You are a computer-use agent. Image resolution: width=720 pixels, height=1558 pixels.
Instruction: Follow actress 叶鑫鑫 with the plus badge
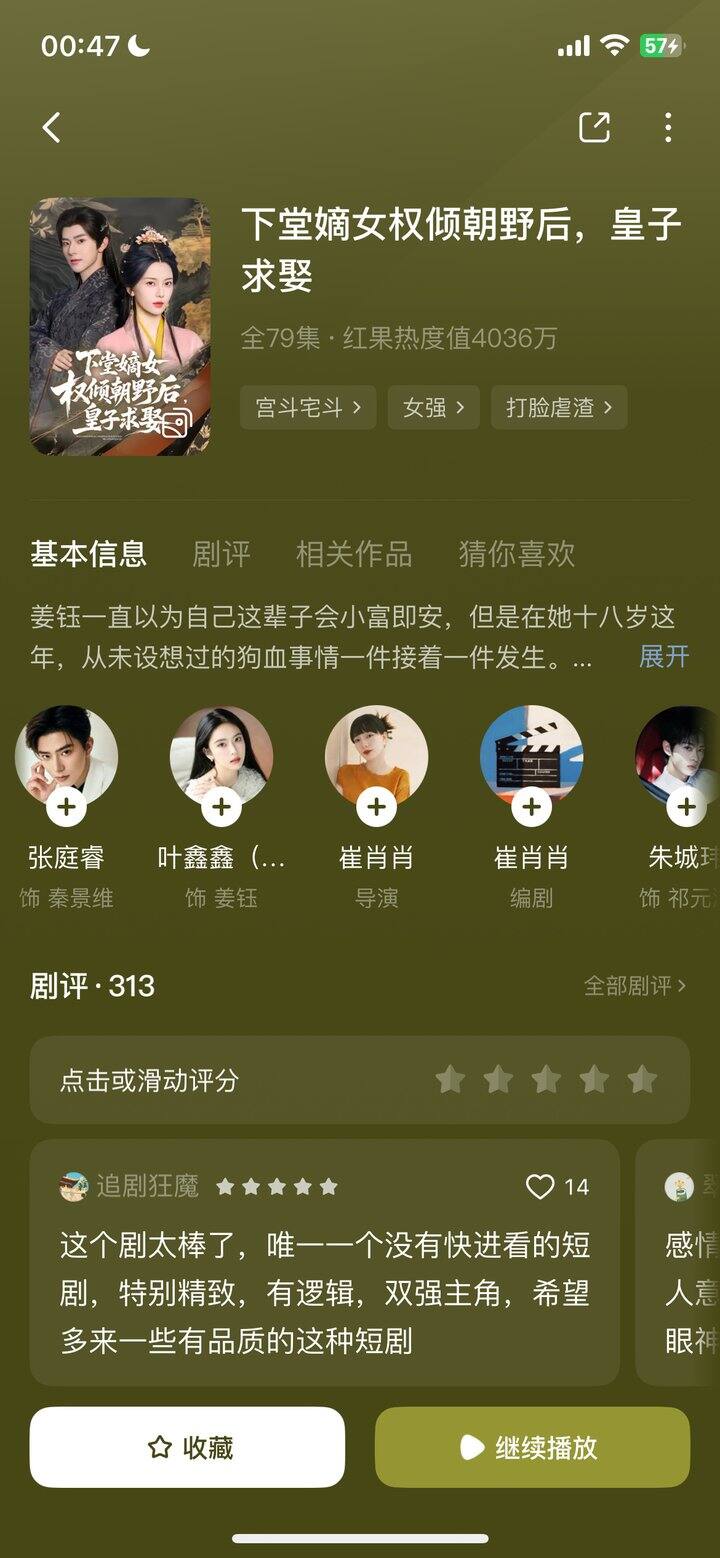221,806
